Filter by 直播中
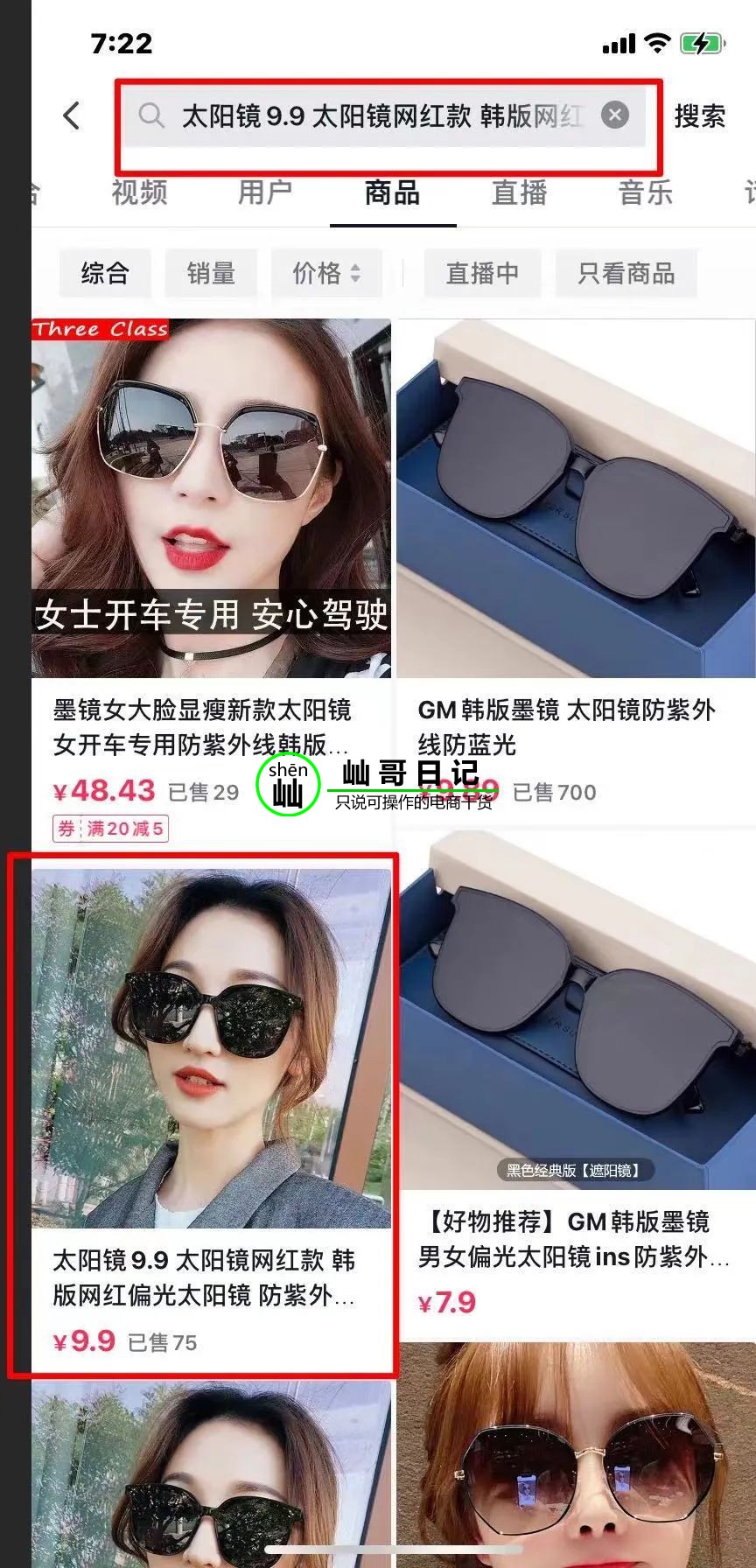The height and width of the screenshot is (1568, 756). pyautogui.click(x=482, y=273)
